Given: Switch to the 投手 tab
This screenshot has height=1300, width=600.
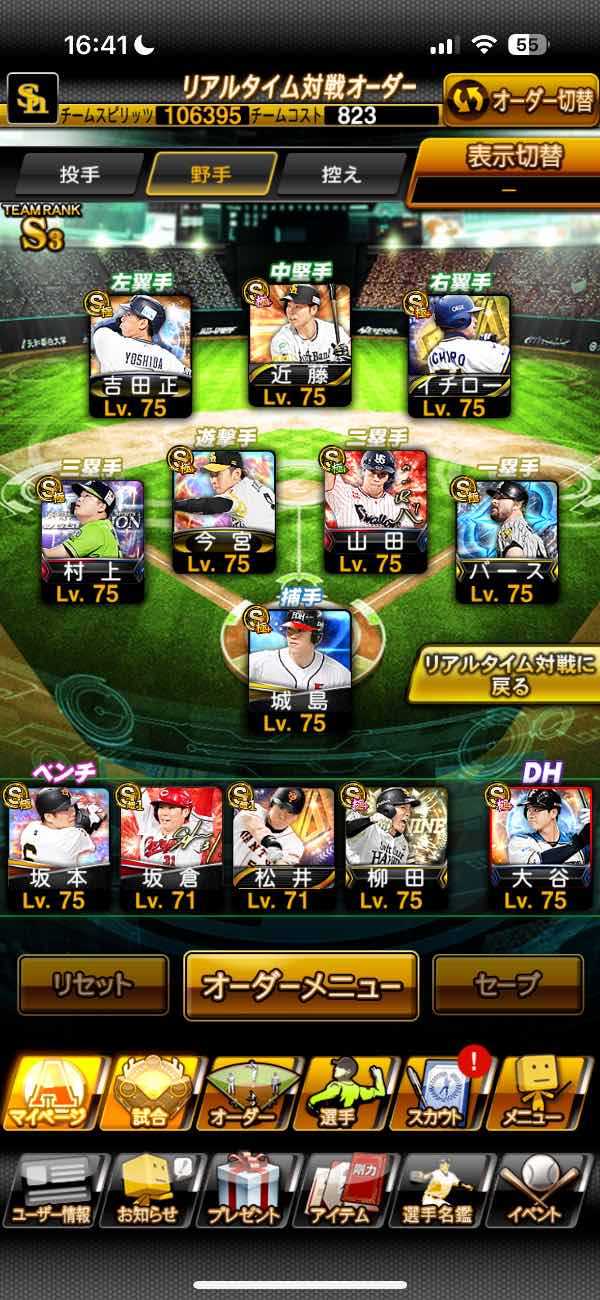Looking at the screenshot, I should click(80, 174).
